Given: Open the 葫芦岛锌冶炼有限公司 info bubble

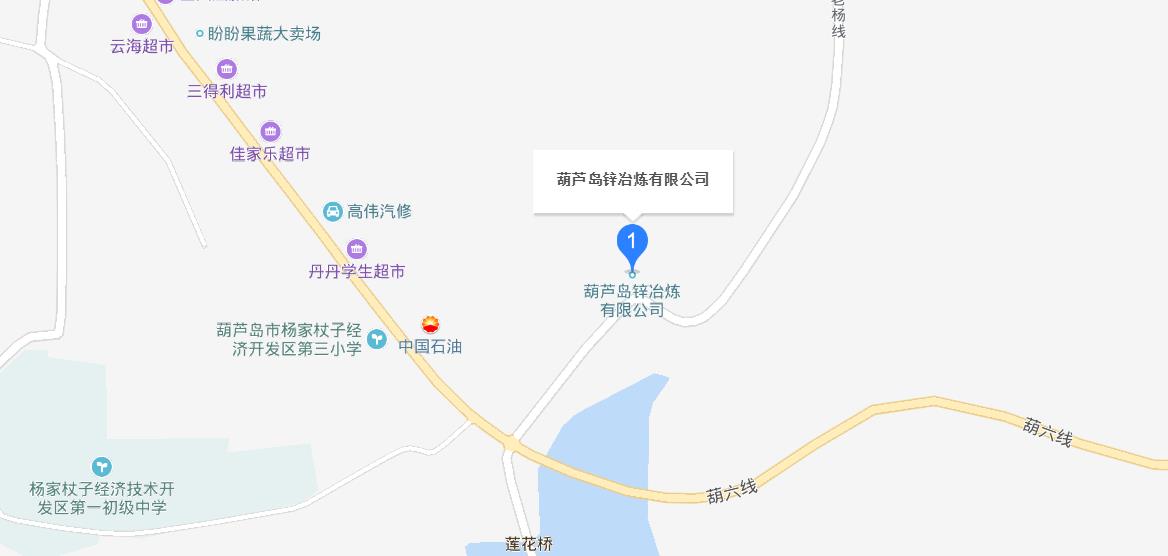Looking at the screenshot, I should click(x=632, y=180).
